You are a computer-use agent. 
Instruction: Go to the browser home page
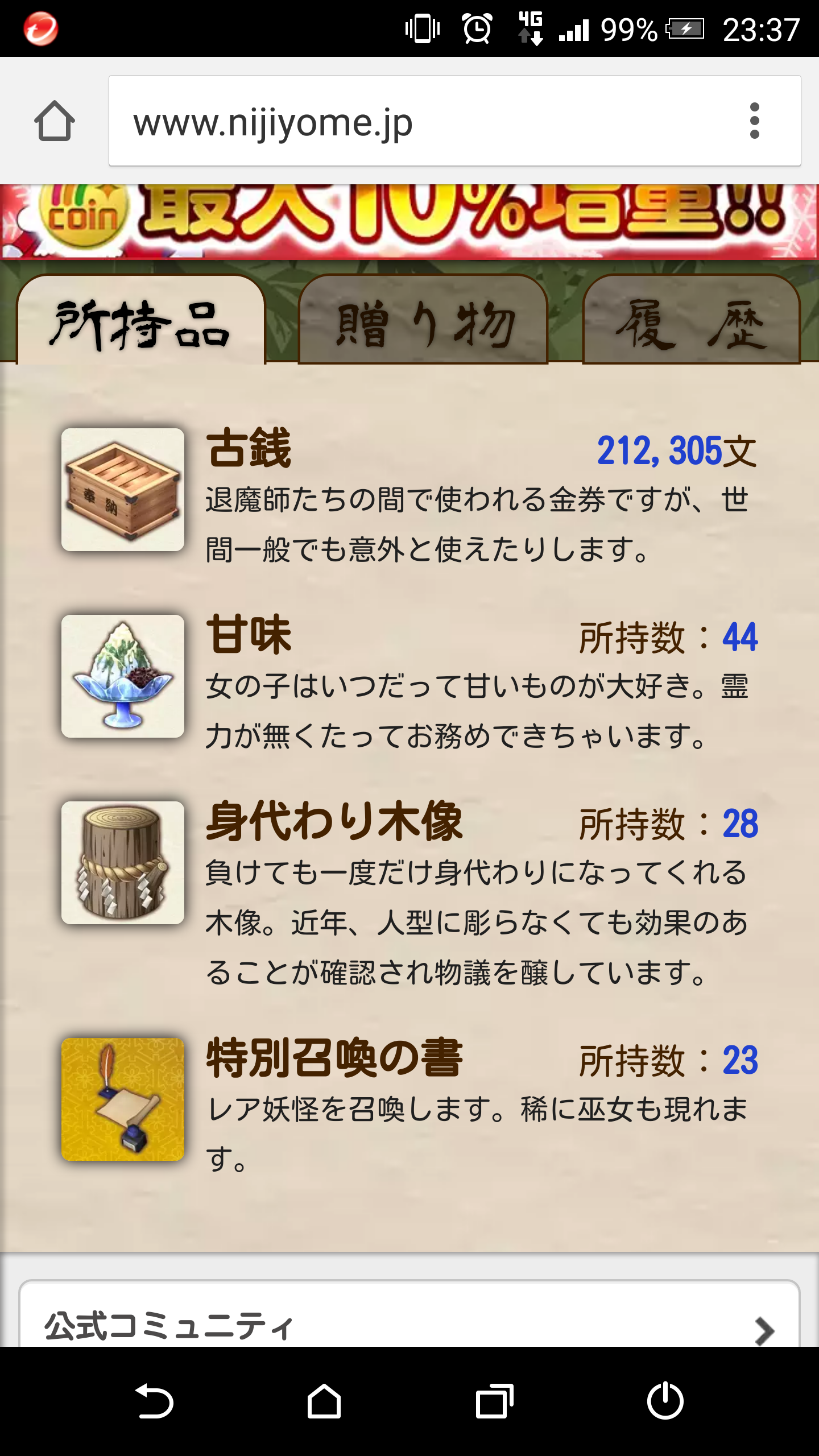[x=55, y=121]
